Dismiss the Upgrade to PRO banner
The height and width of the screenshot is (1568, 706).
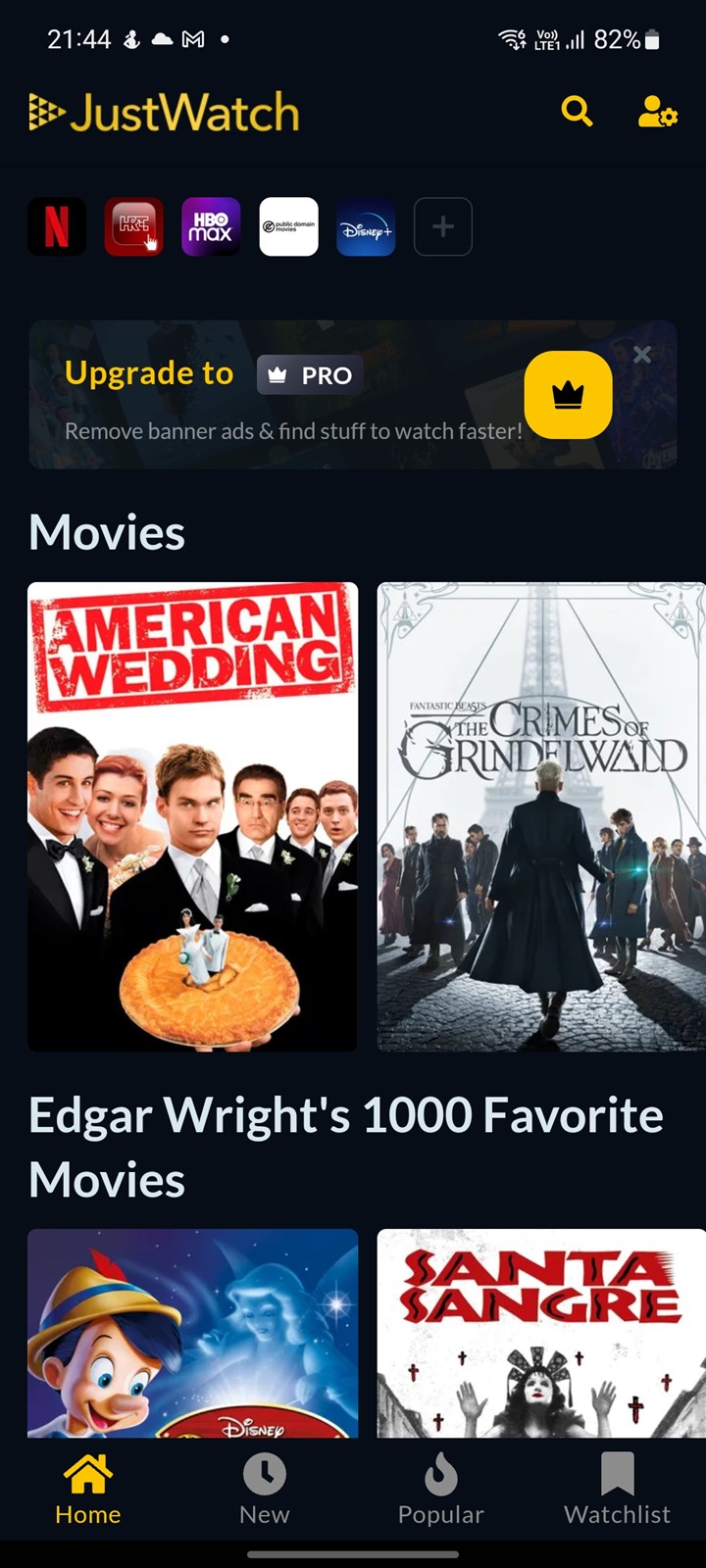[642, 355]
